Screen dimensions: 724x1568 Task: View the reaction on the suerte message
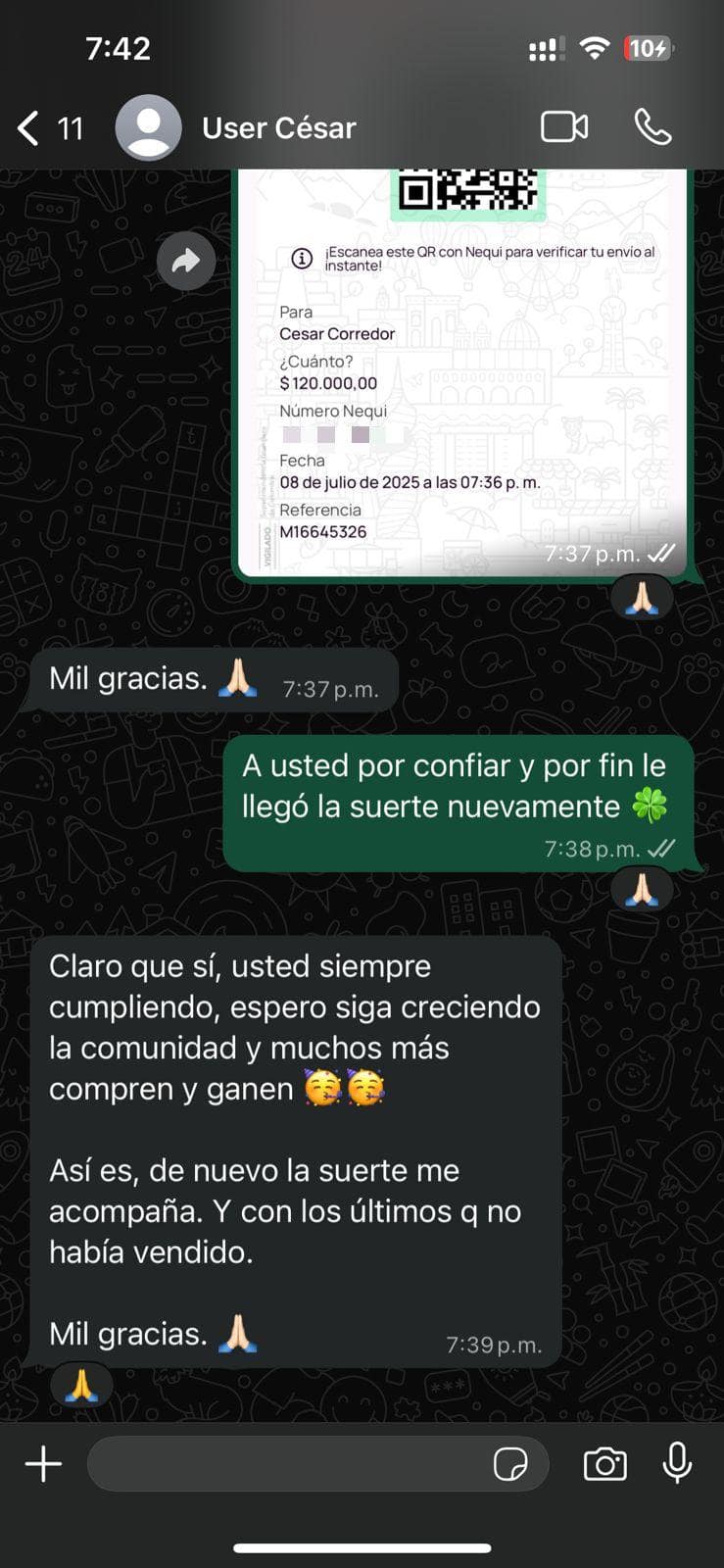point(642,890)
